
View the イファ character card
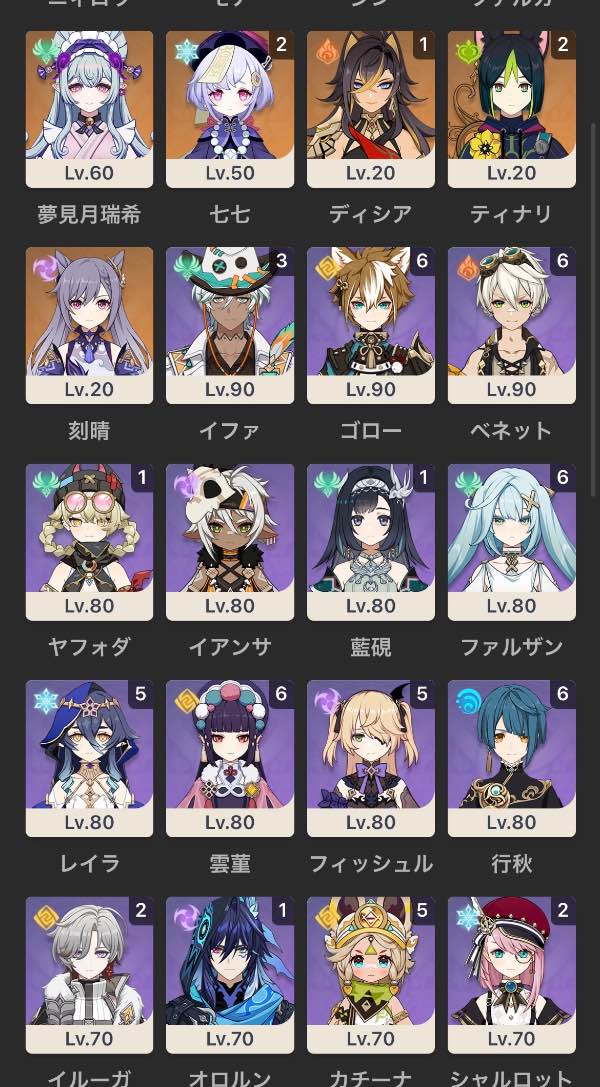point(230,325)
